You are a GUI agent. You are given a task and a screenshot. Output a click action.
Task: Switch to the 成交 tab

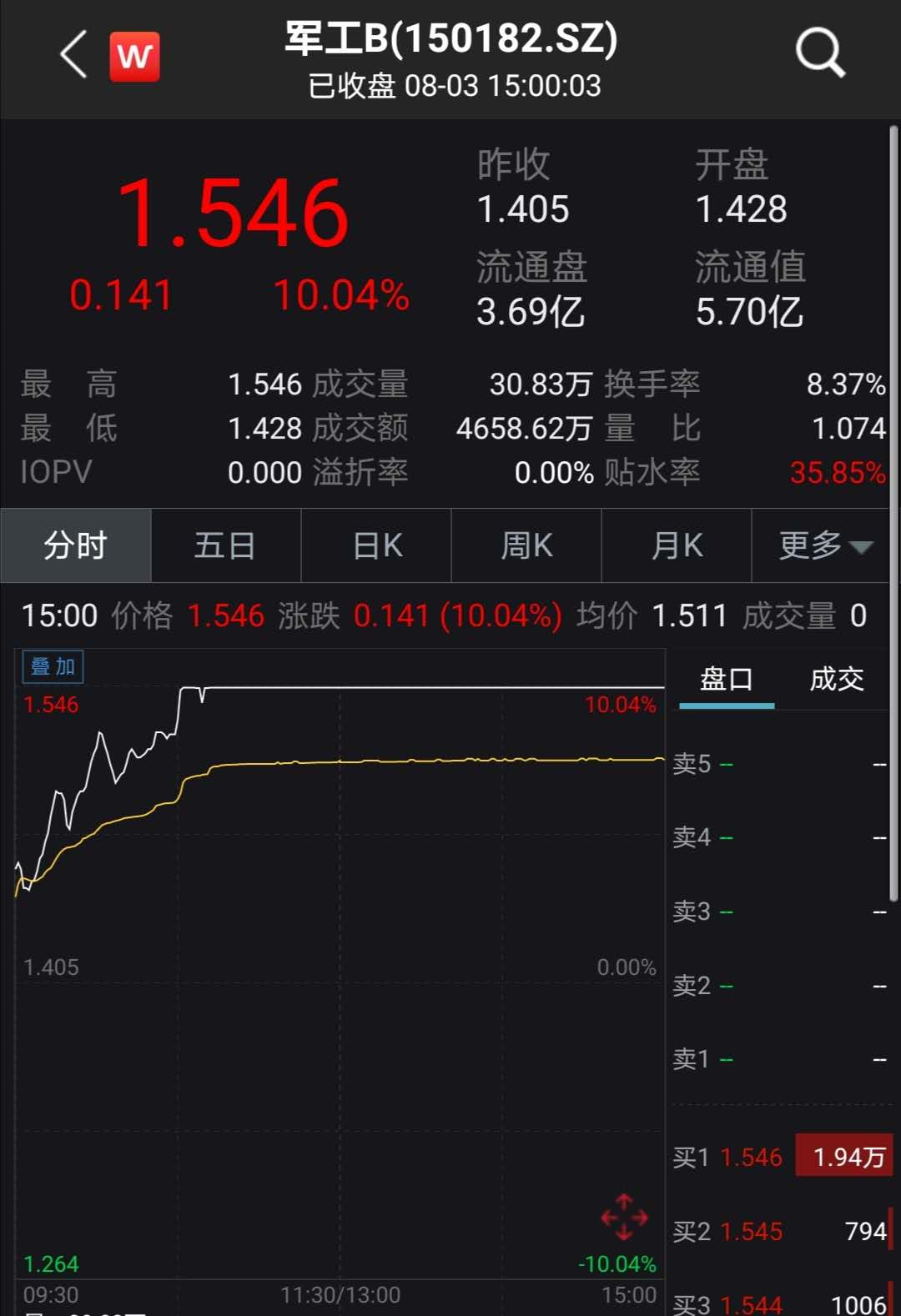tap(836, 680)
